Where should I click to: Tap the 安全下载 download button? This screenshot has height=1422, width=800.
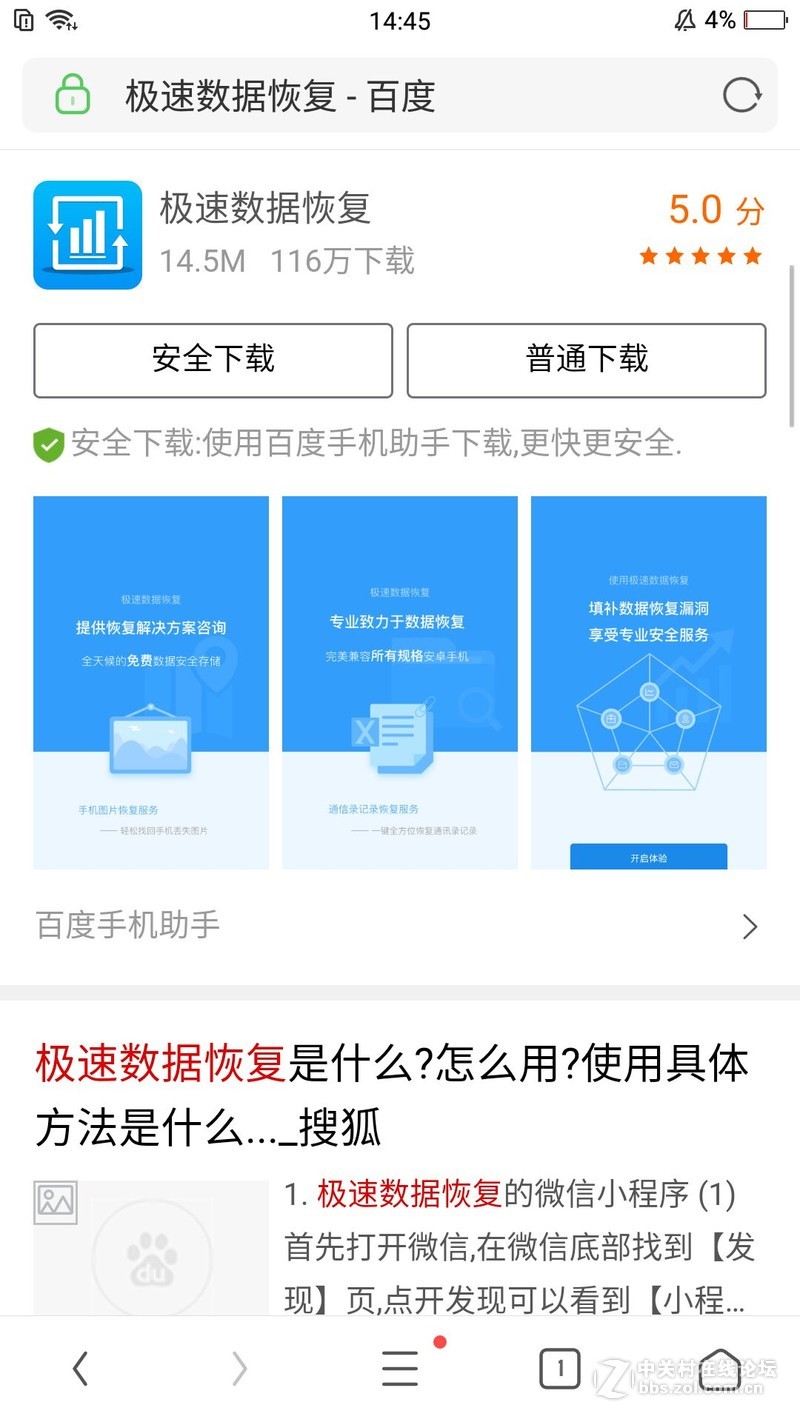tap(213, 360)
